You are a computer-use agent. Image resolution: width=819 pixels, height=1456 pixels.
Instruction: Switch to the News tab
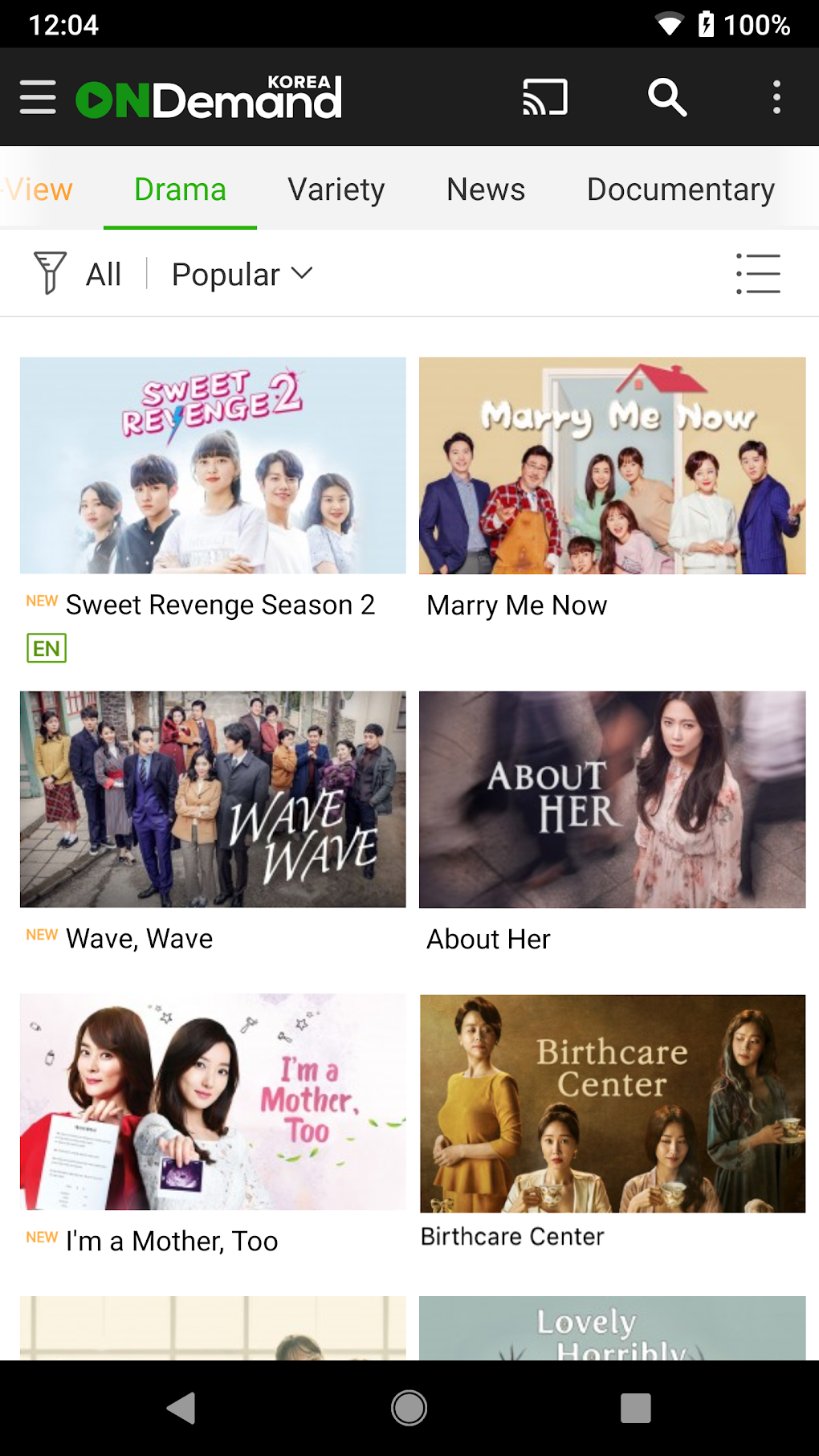click(485, 190)
